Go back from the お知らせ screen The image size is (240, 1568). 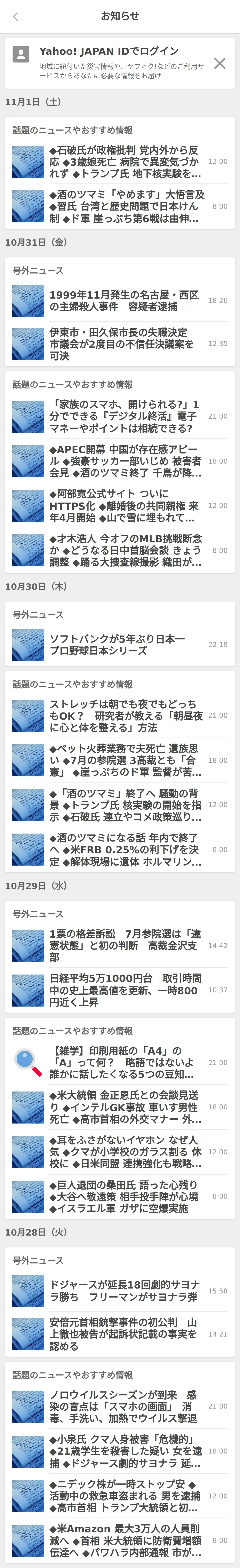click(x=16, y=16)
